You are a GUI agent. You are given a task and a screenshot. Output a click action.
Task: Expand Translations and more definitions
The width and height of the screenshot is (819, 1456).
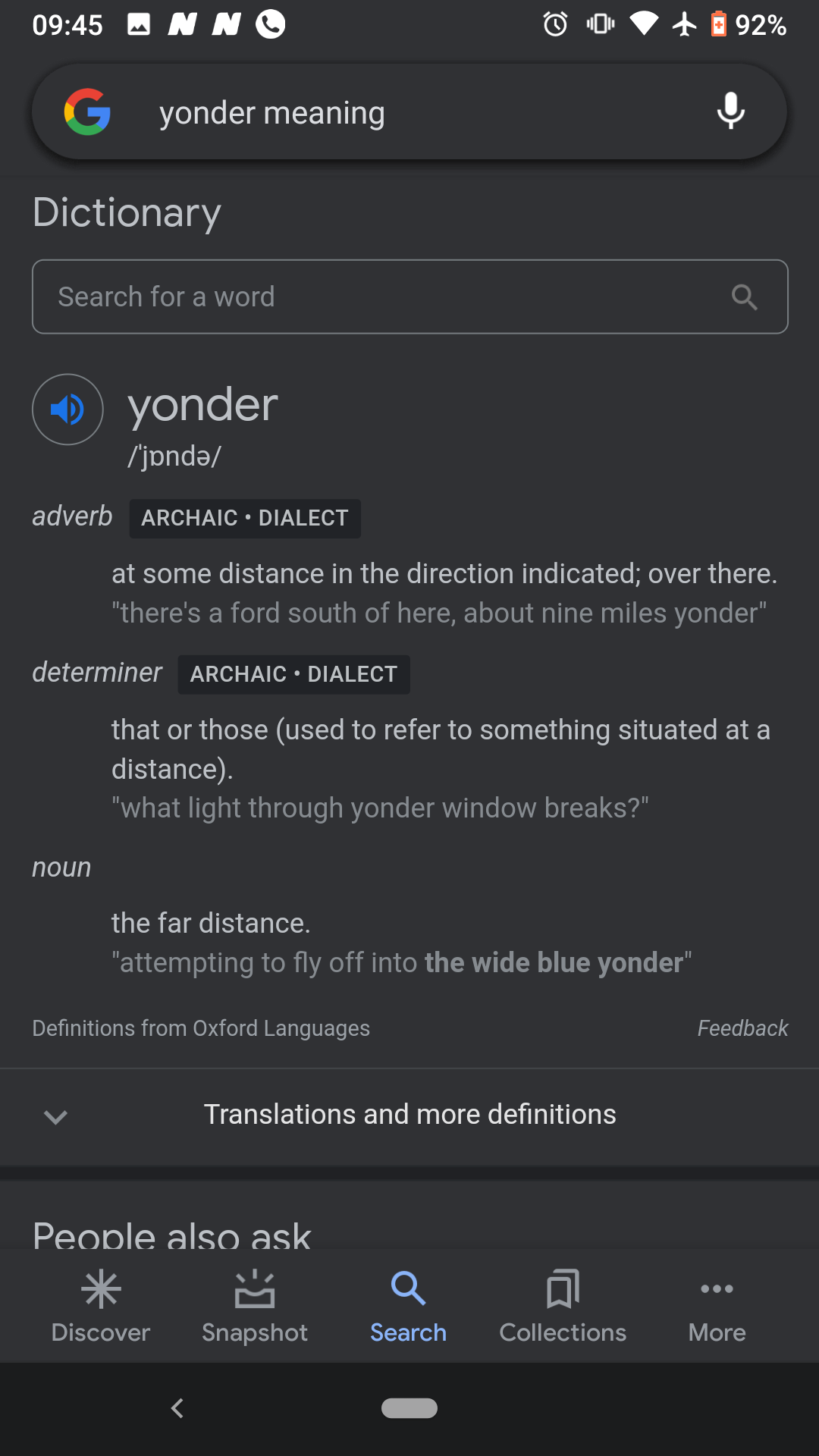pyautogui.click(x=409, y=1115)
